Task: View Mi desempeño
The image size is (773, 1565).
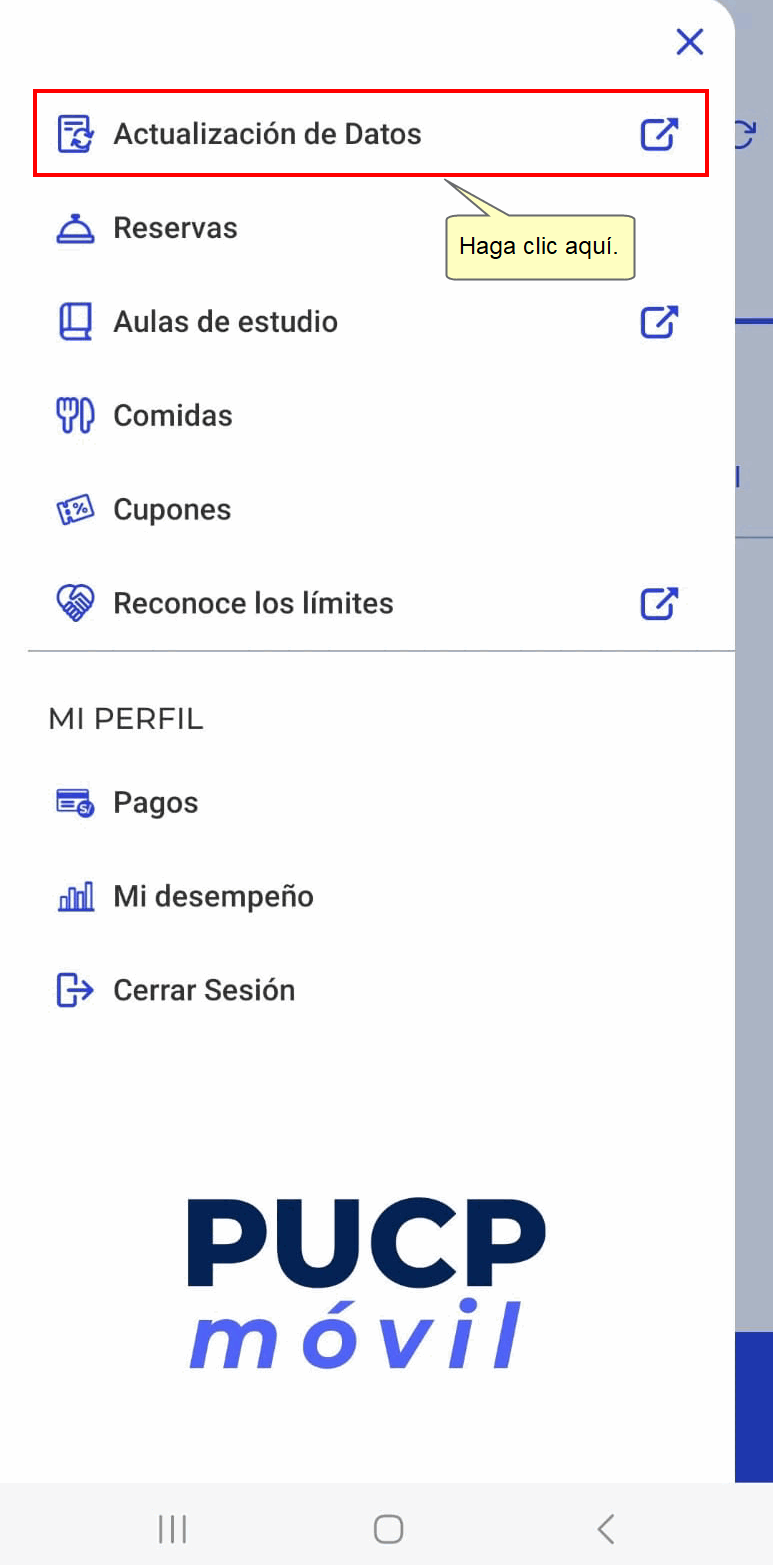Action: coord(371,897)
